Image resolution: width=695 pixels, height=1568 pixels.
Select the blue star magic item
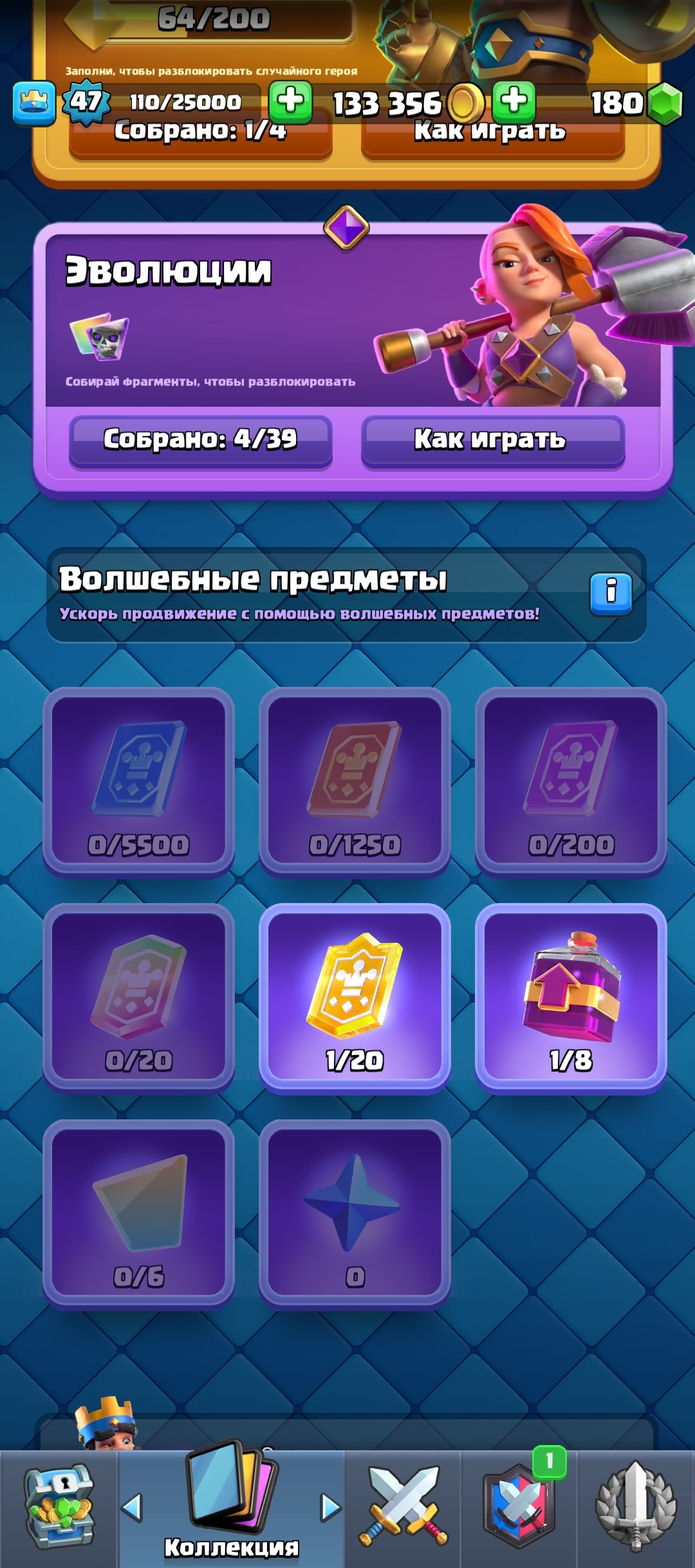click(x=355, y=1213)
